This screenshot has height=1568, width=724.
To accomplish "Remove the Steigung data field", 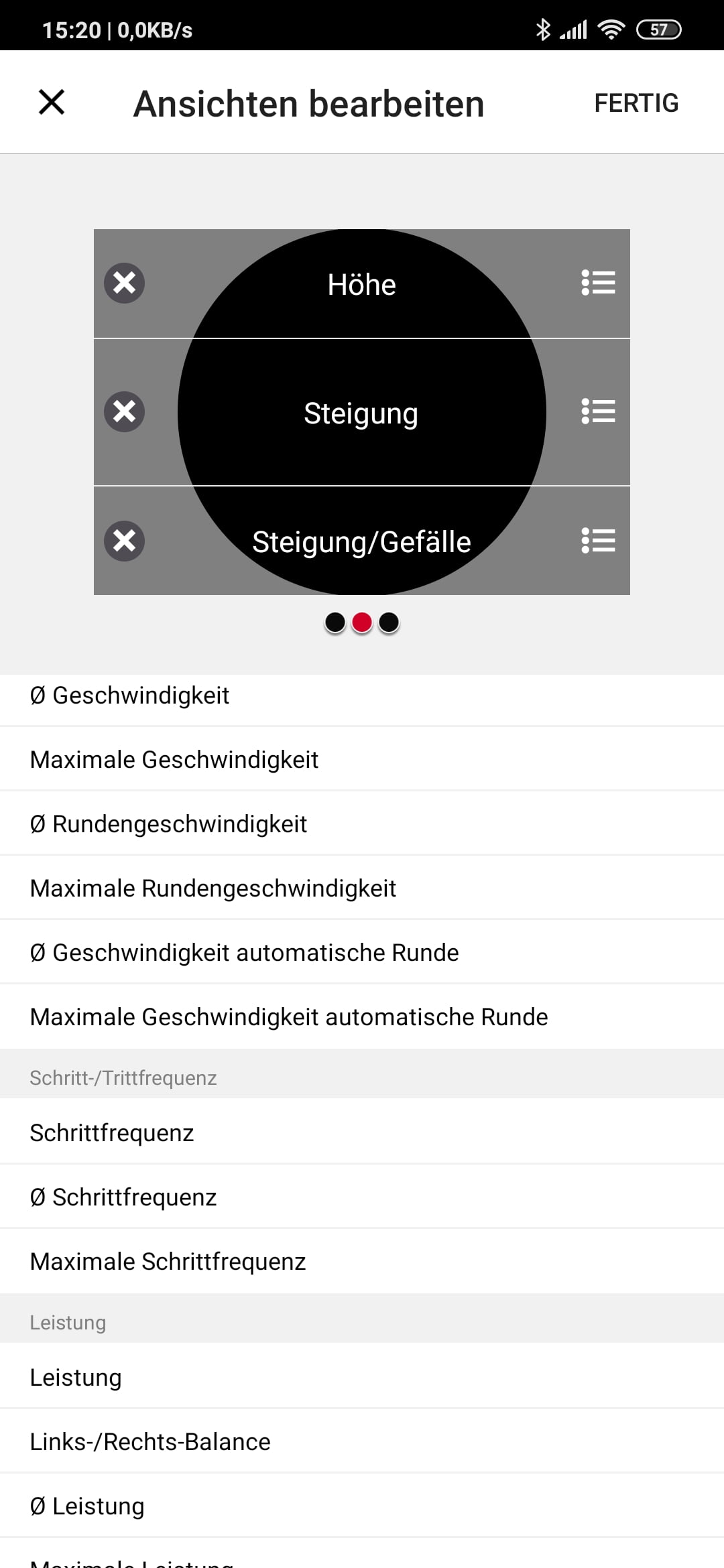I will coord(125,411).
